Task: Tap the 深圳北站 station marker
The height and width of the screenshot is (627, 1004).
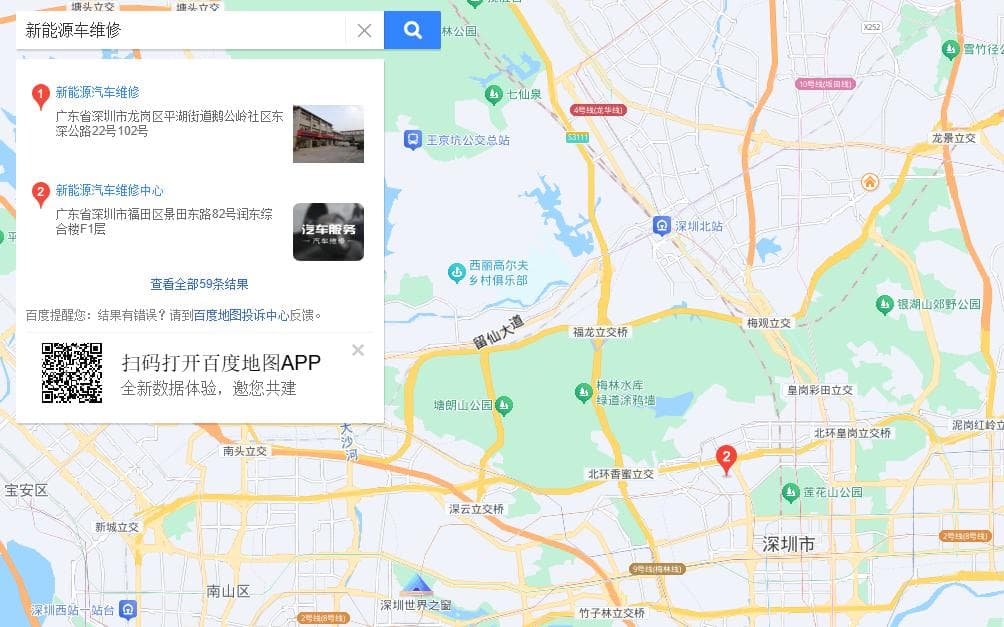Action: pyautogui.click(x=662, y=226)
